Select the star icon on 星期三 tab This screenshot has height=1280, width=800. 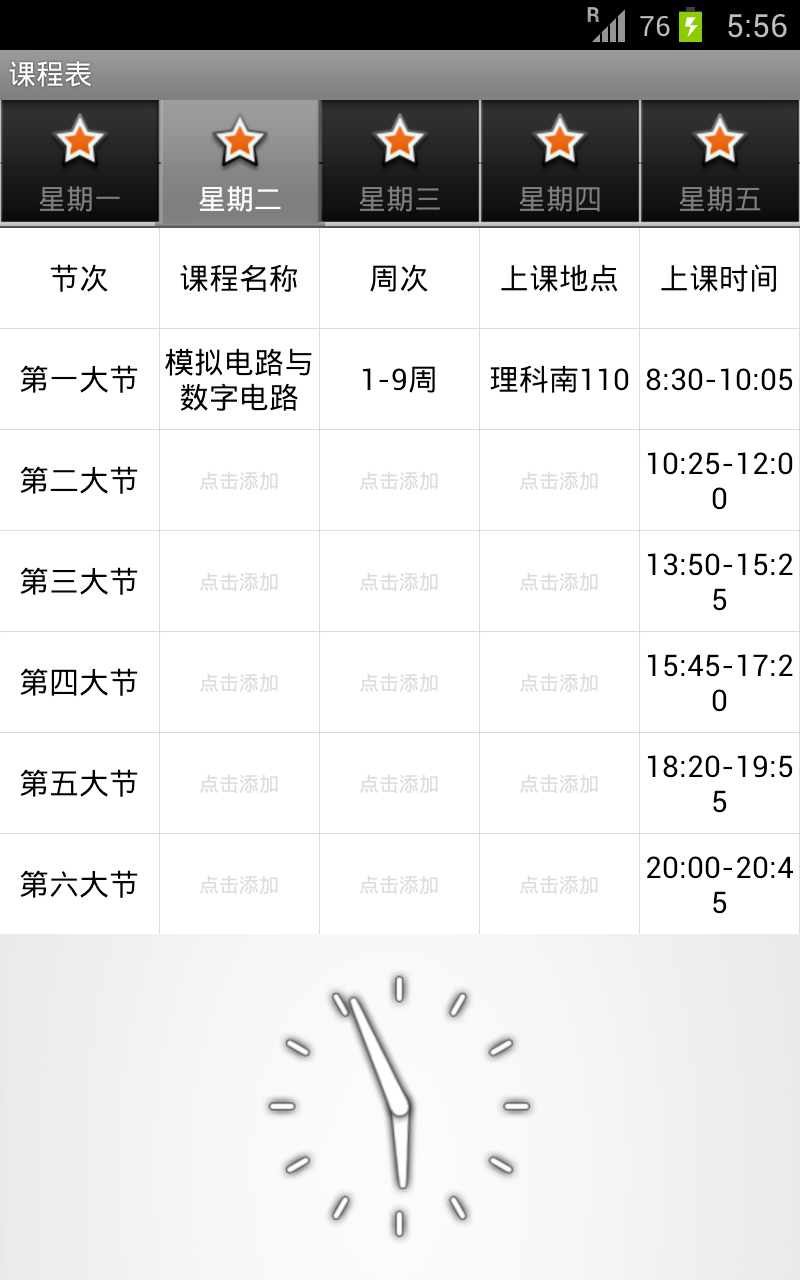point(399,142)
